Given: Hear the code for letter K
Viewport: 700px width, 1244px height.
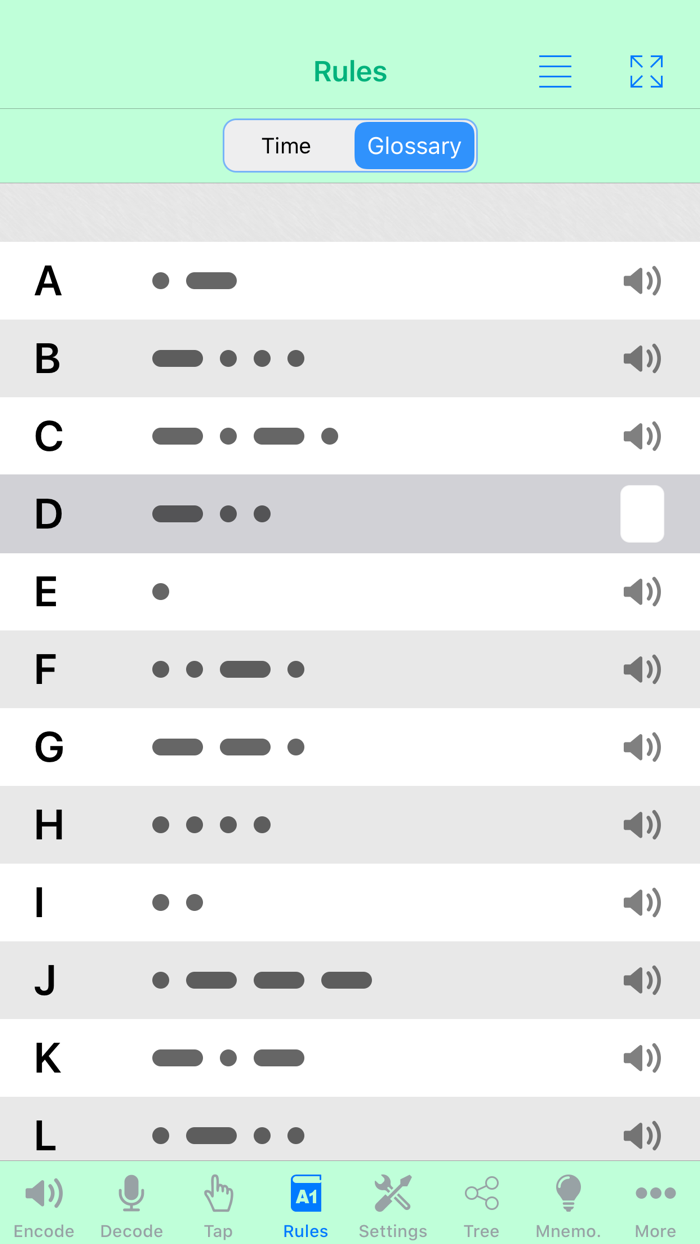Looking at the screenshot, I should click(642, 1058).
